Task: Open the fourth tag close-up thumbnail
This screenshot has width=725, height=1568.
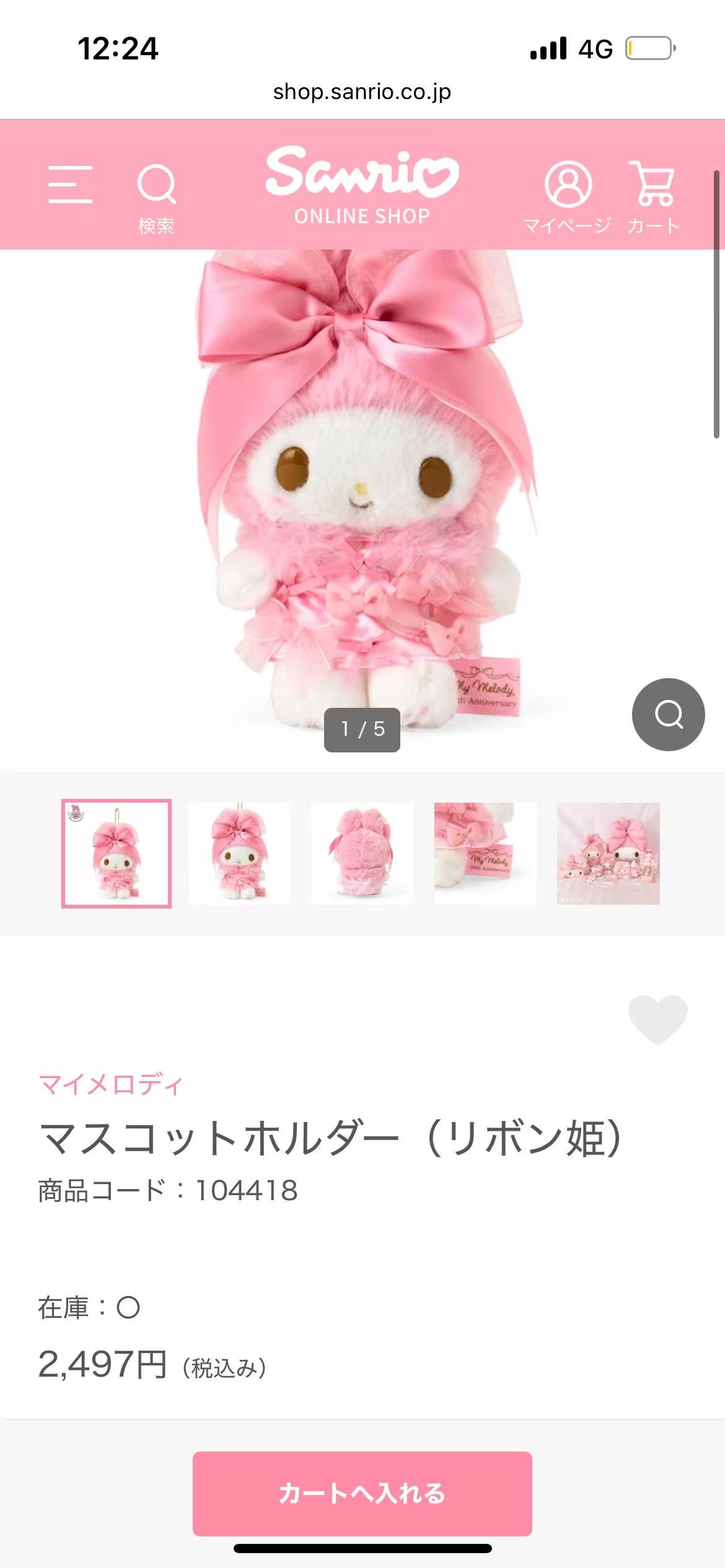Action: (485, 853)
